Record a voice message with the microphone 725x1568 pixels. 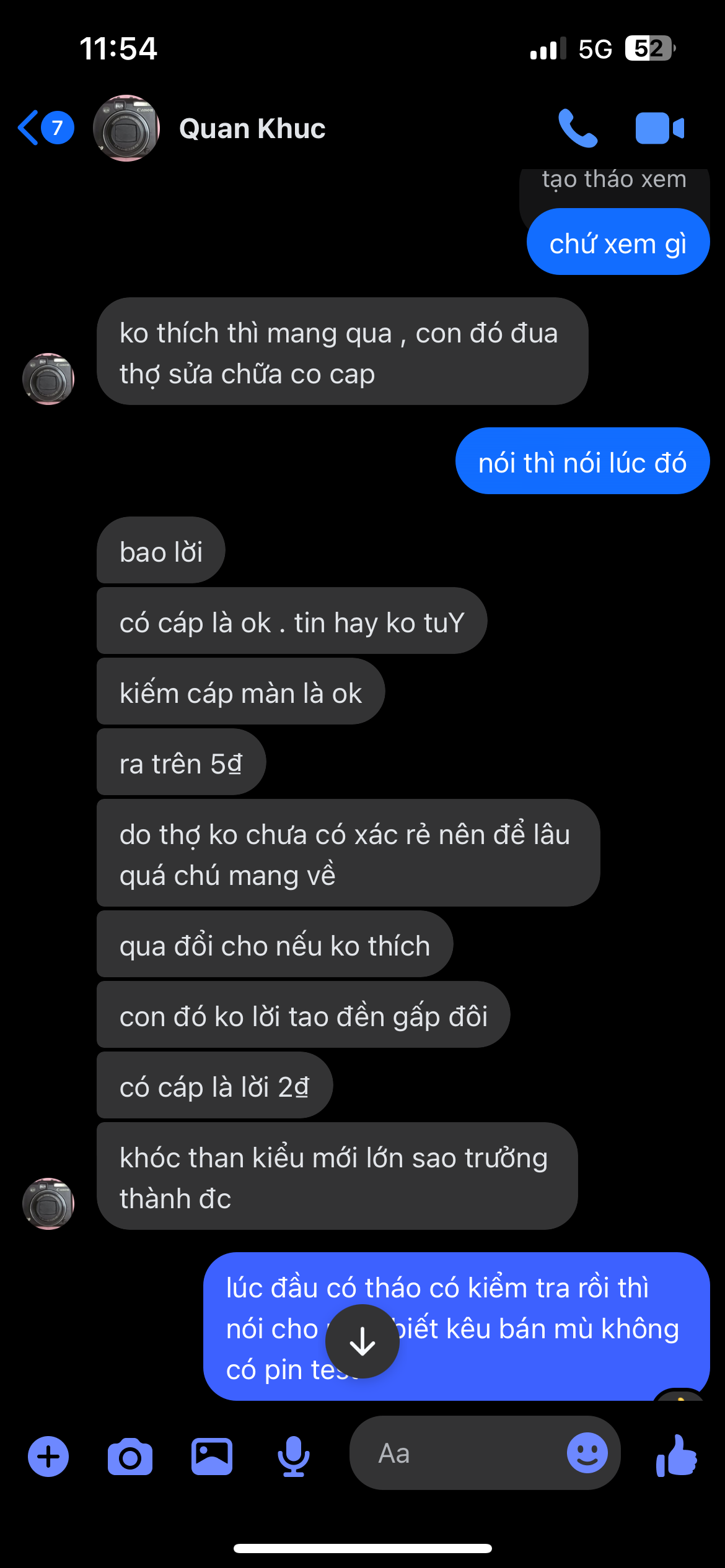pos(294,1456)
